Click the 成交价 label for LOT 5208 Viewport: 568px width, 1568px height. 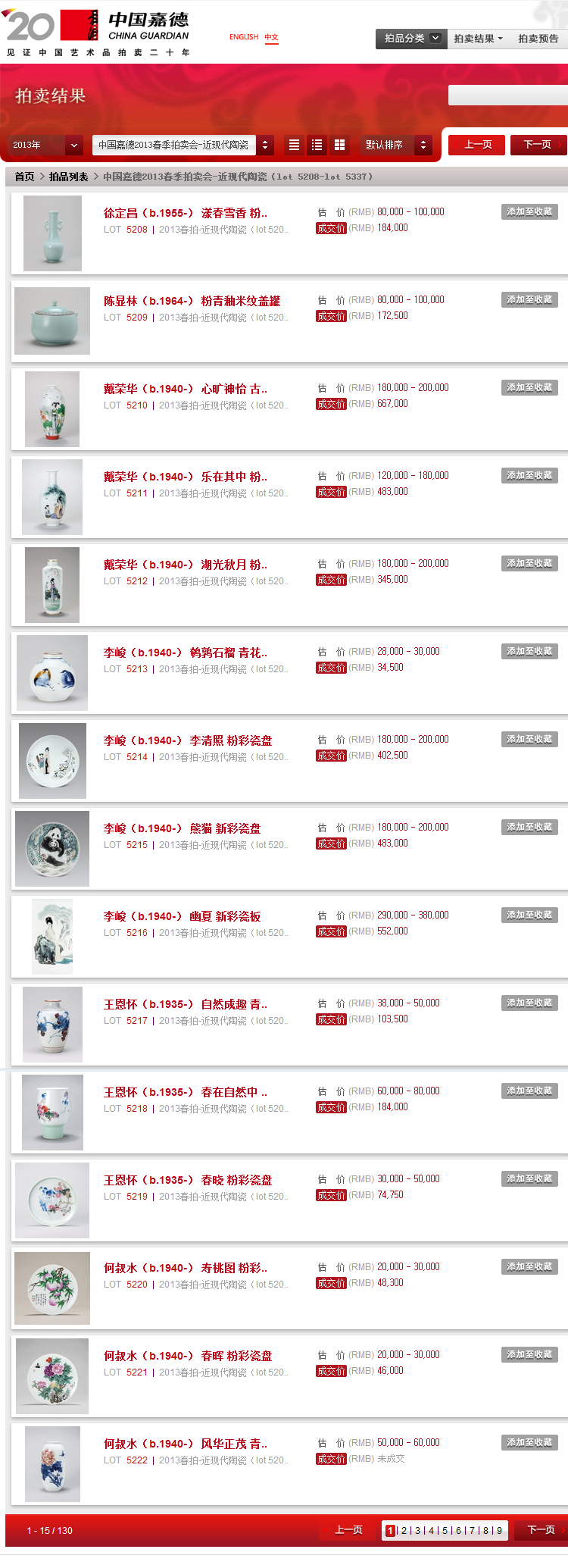click(331, 228)
